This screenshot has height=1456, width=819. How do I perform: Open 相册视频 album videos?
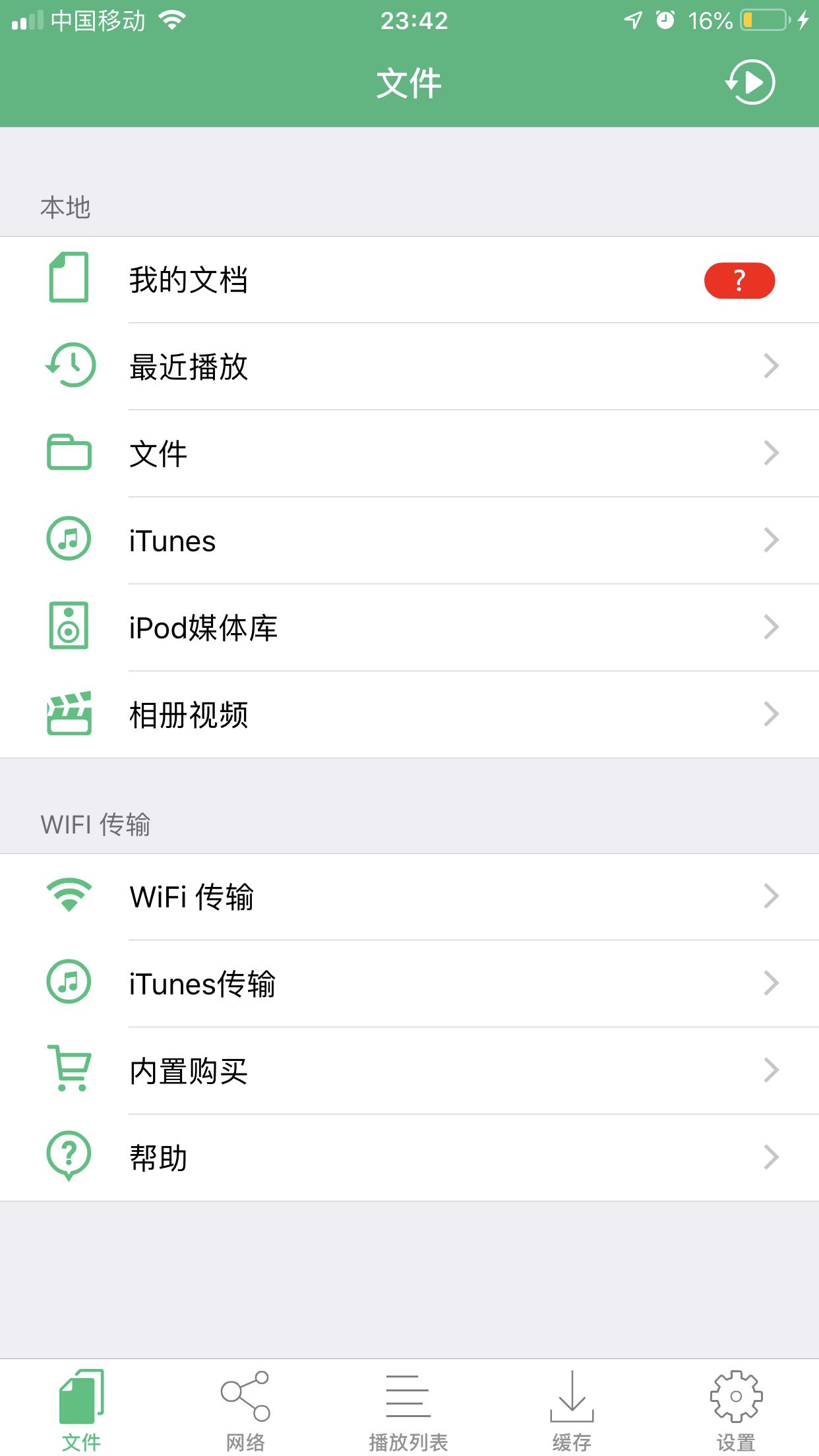click(x=409, y=715)
